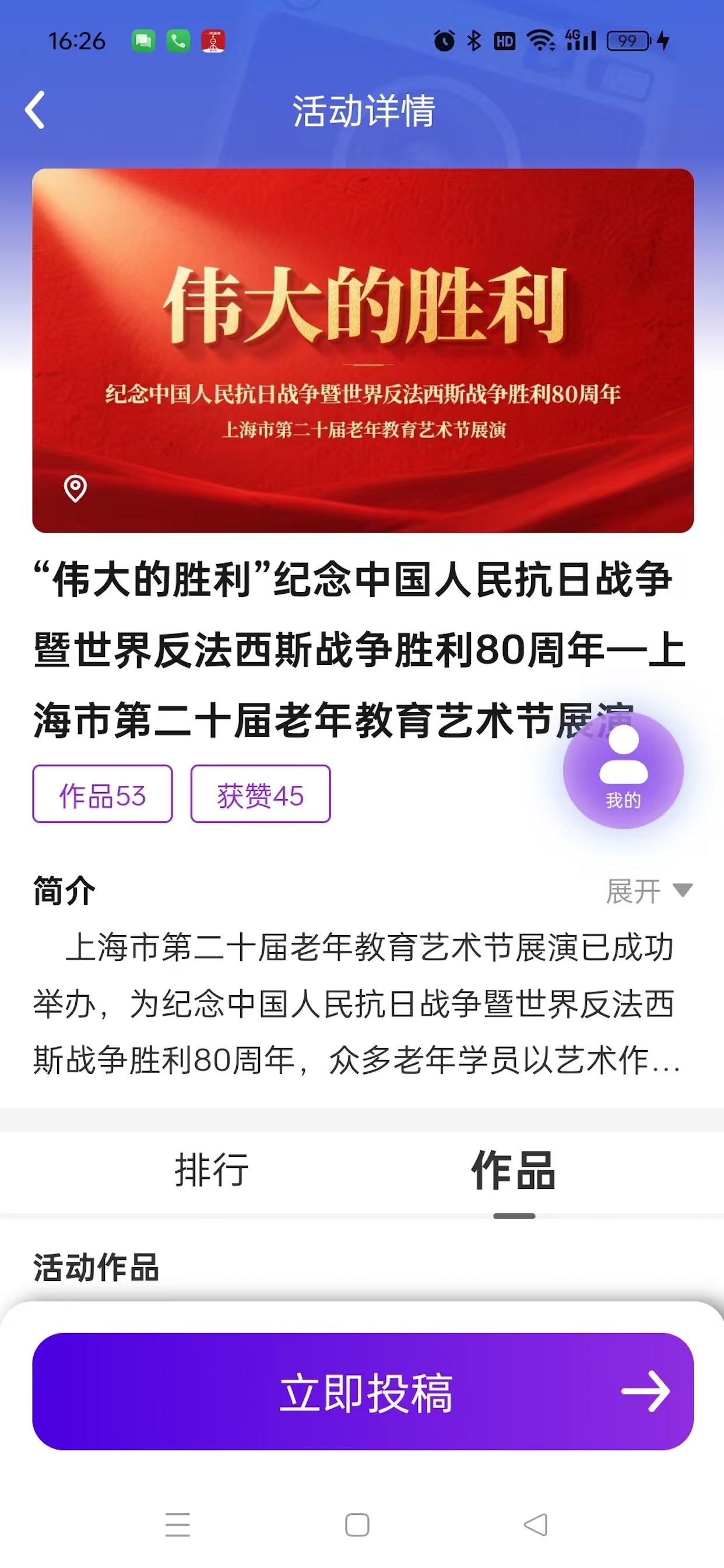The image size is (724, 1568).
Task: Tap the 立即投稿 button
Action: tap(363, 1392)
